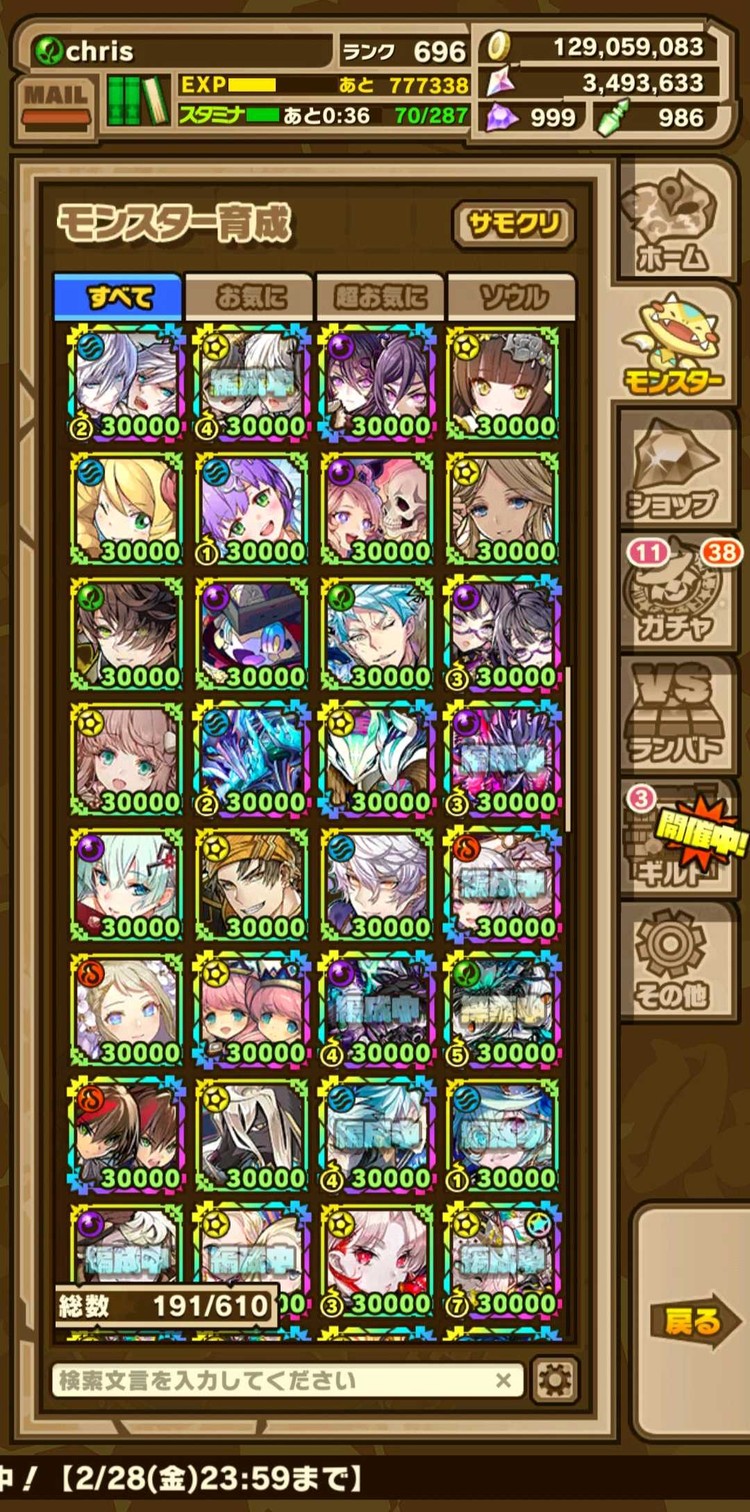Switch to the 超お気に tab
This screenshot has width=750, height=1512.
pos(379,297)
